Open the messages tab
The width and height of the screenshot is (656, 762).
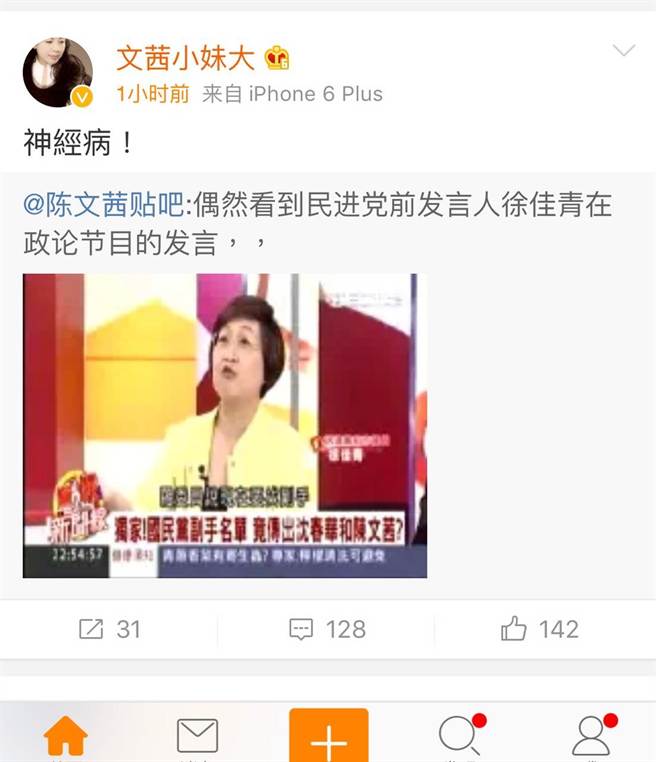197,738
